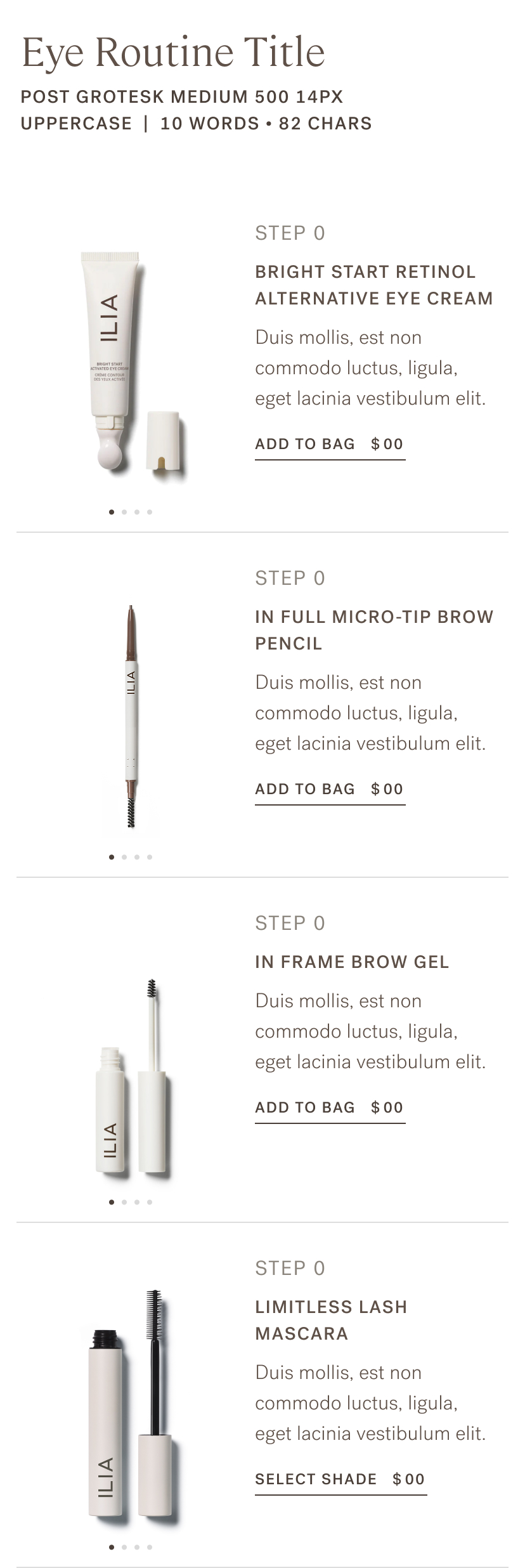The width and height of the screenshot is (525, 1568).
Task: Select the fourth carousel dot under the brow pencil
Action: [152, 857]
